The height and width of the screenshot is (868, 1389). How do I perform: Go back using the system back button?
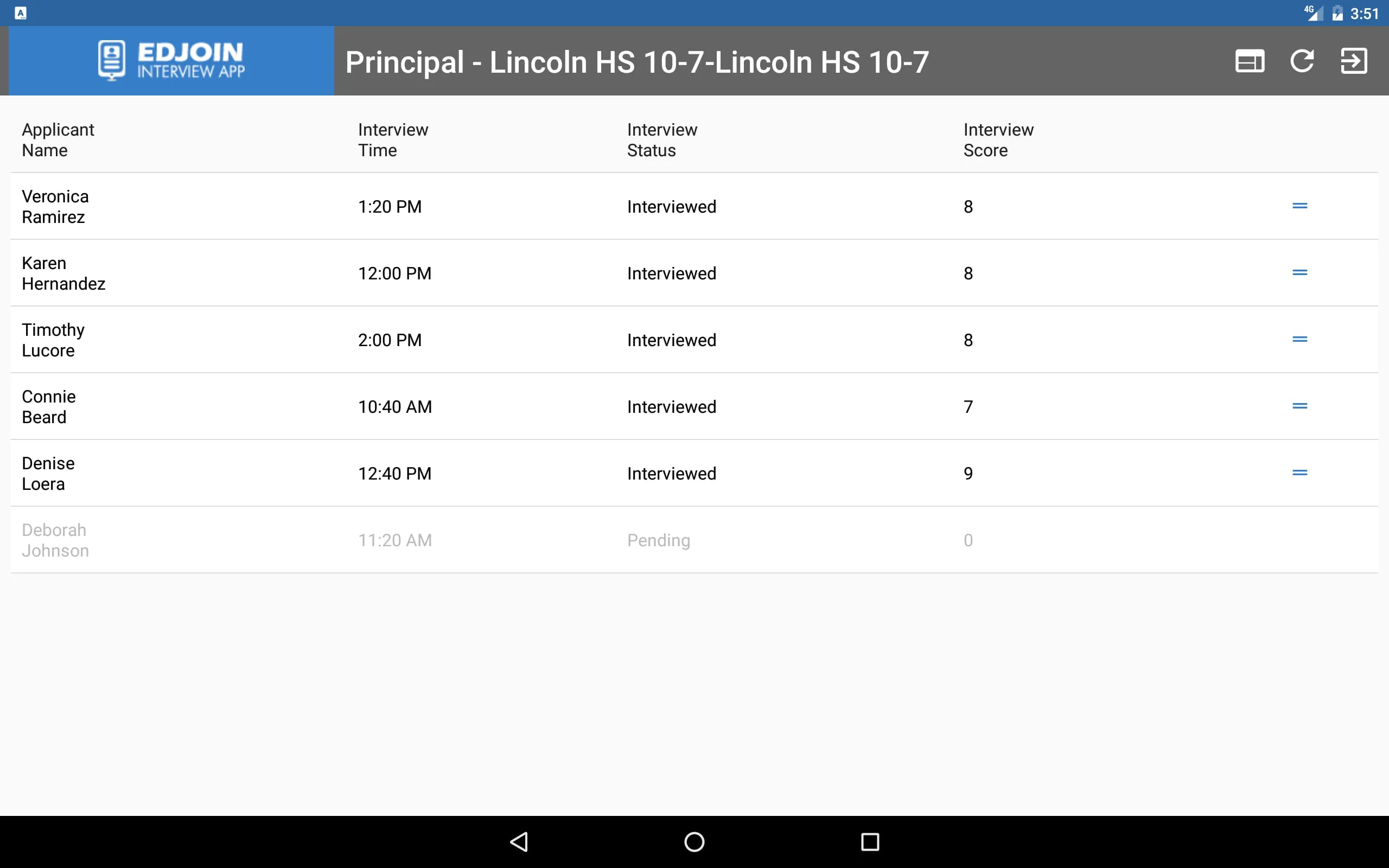[x=519, y=841]
